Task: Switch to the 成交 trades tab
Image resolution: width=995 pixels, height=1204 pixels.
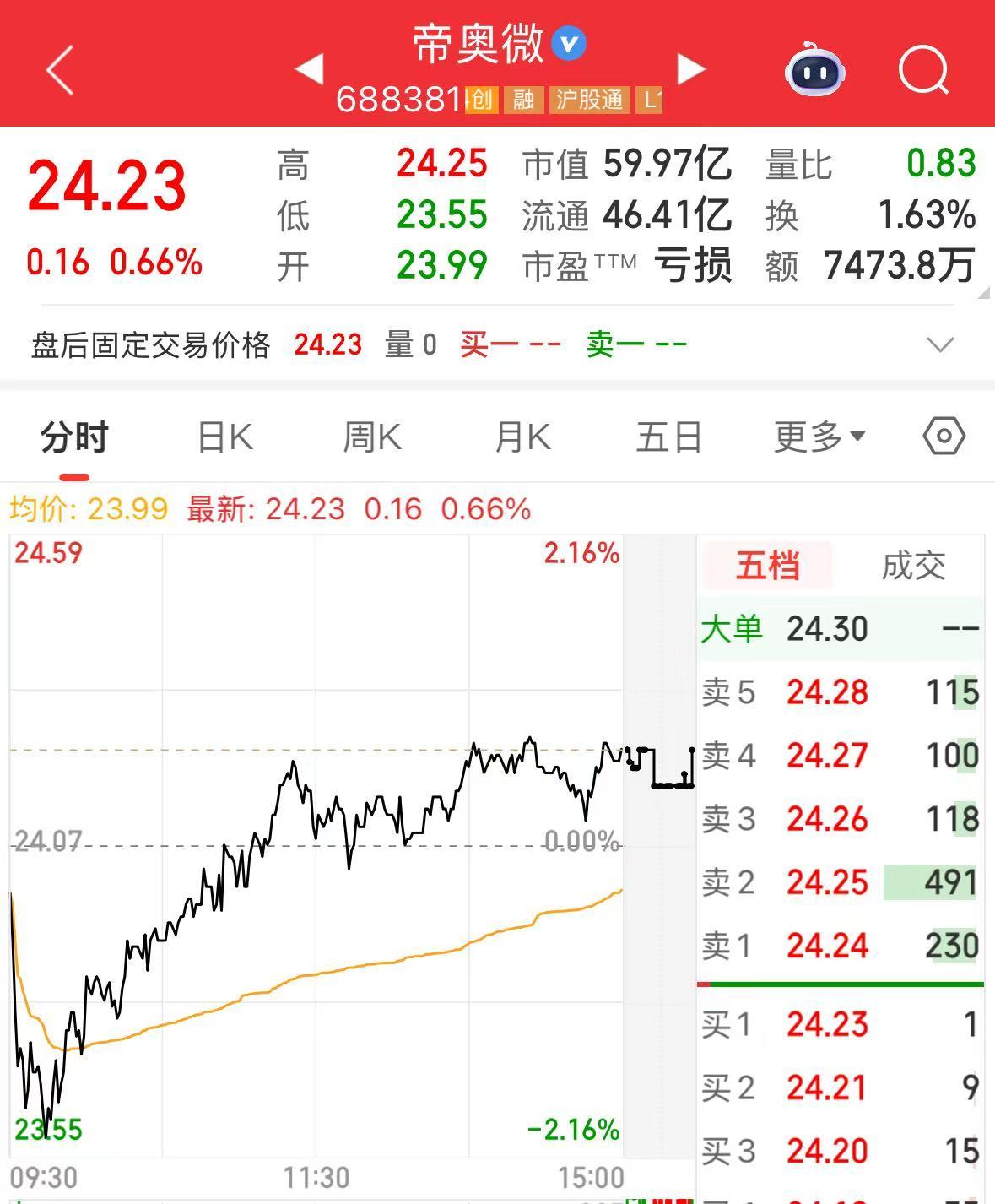Action: tap(913, 566)
